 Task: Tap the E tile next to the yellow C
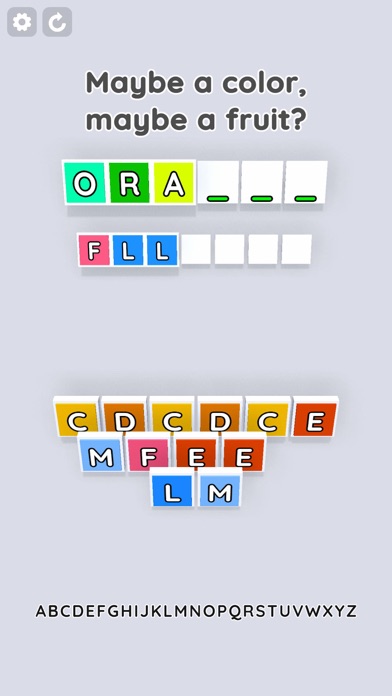tap(315, 419)
